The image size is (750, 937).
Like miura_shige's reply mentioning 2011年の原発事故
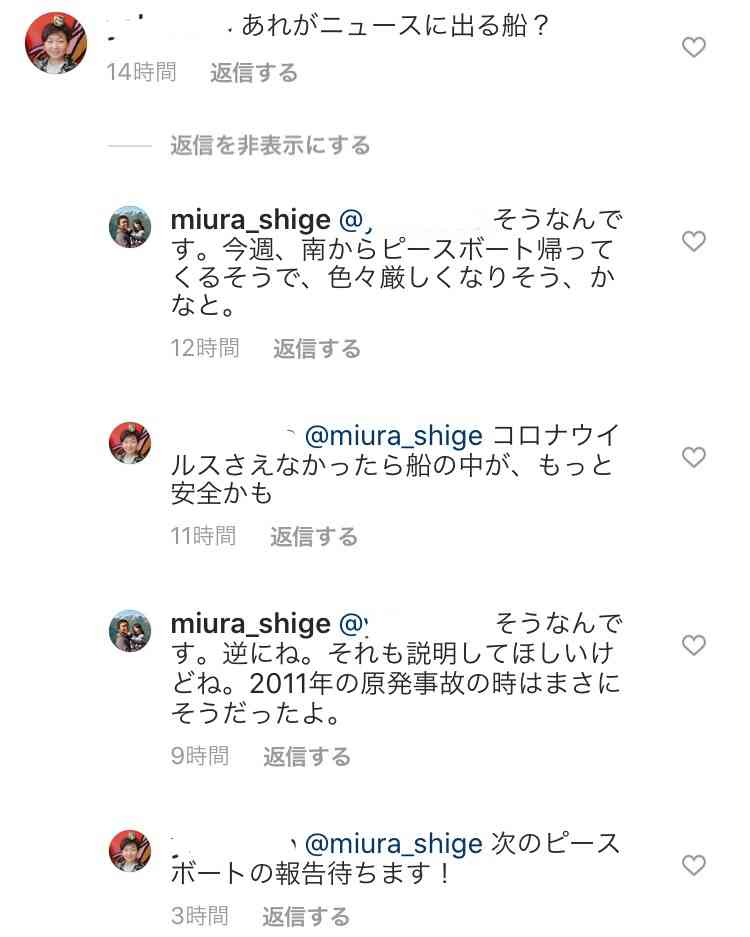[x=693, y=645]
